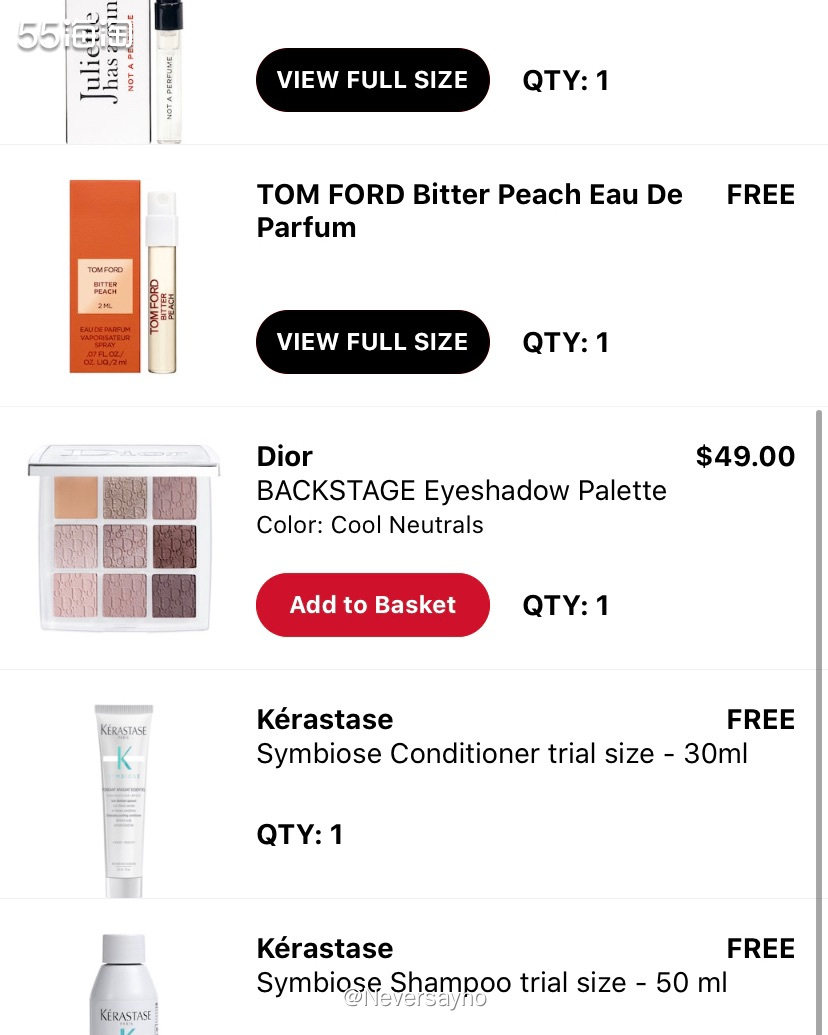View full size of TOM FORD Bitter Peach
This screenshot has width=828, height=1035.
[372, 342]
